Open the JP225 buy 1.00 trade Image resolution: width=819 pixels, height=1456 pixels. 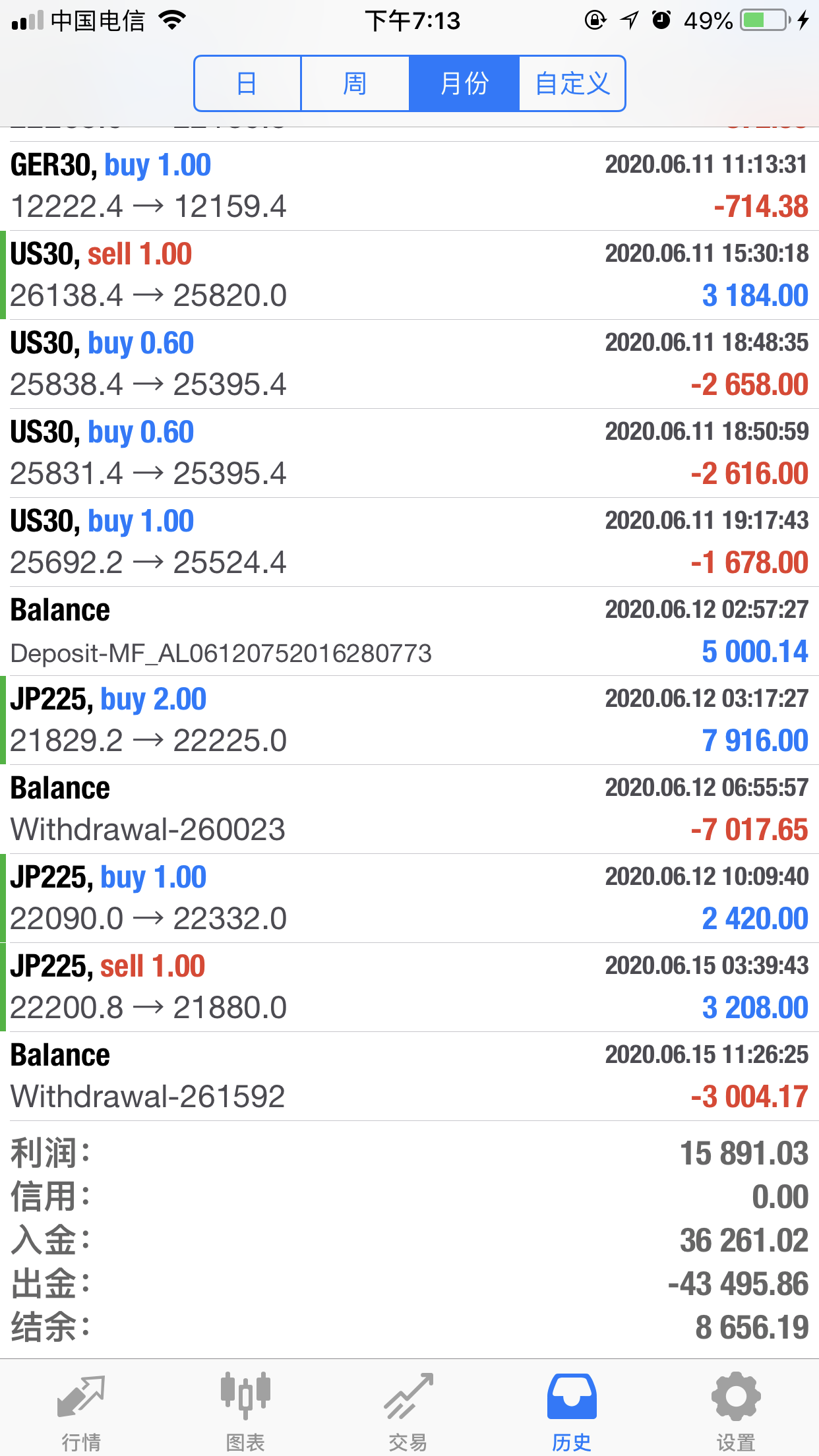click(409, 898)
